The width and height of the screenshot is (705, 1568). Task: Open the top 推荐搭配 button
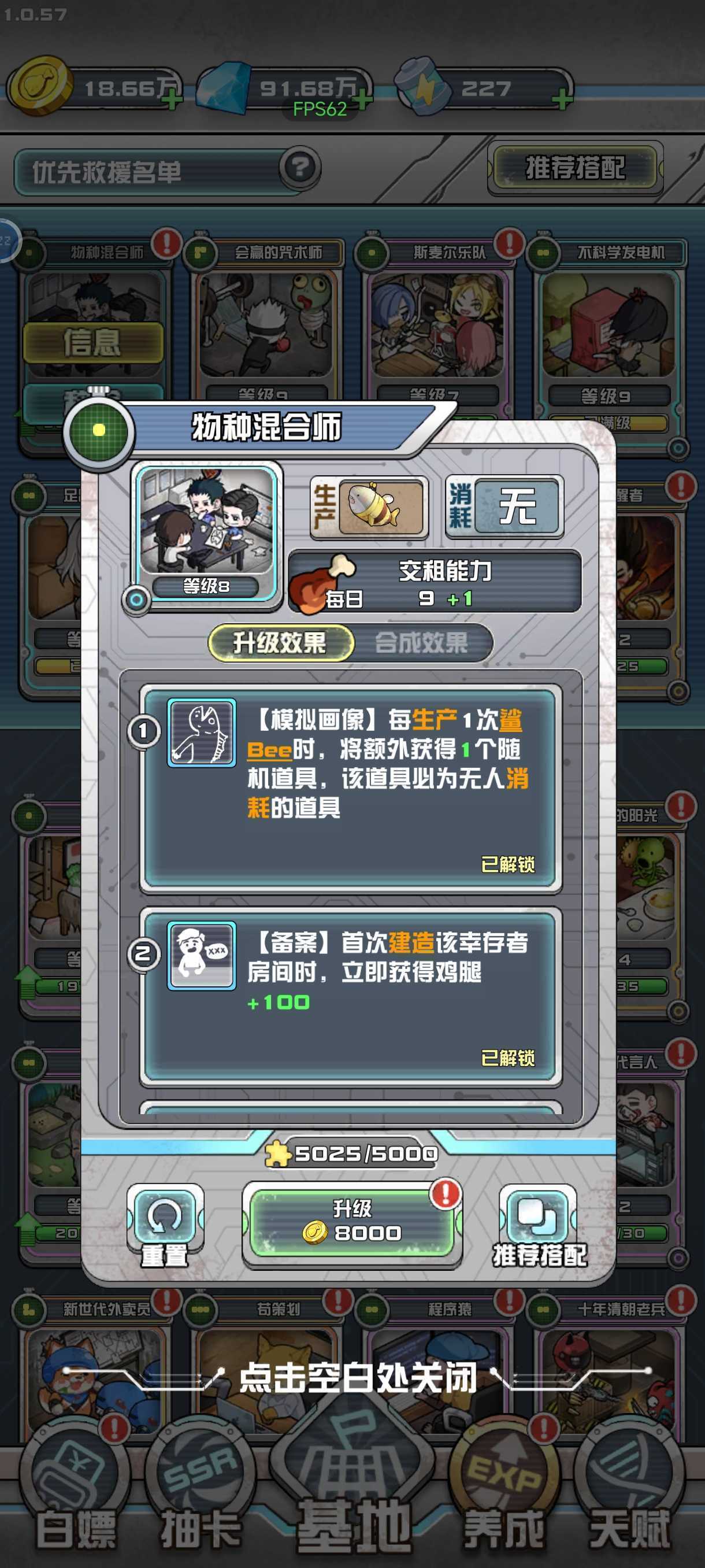pyautogui.click(x=574, y=168)
